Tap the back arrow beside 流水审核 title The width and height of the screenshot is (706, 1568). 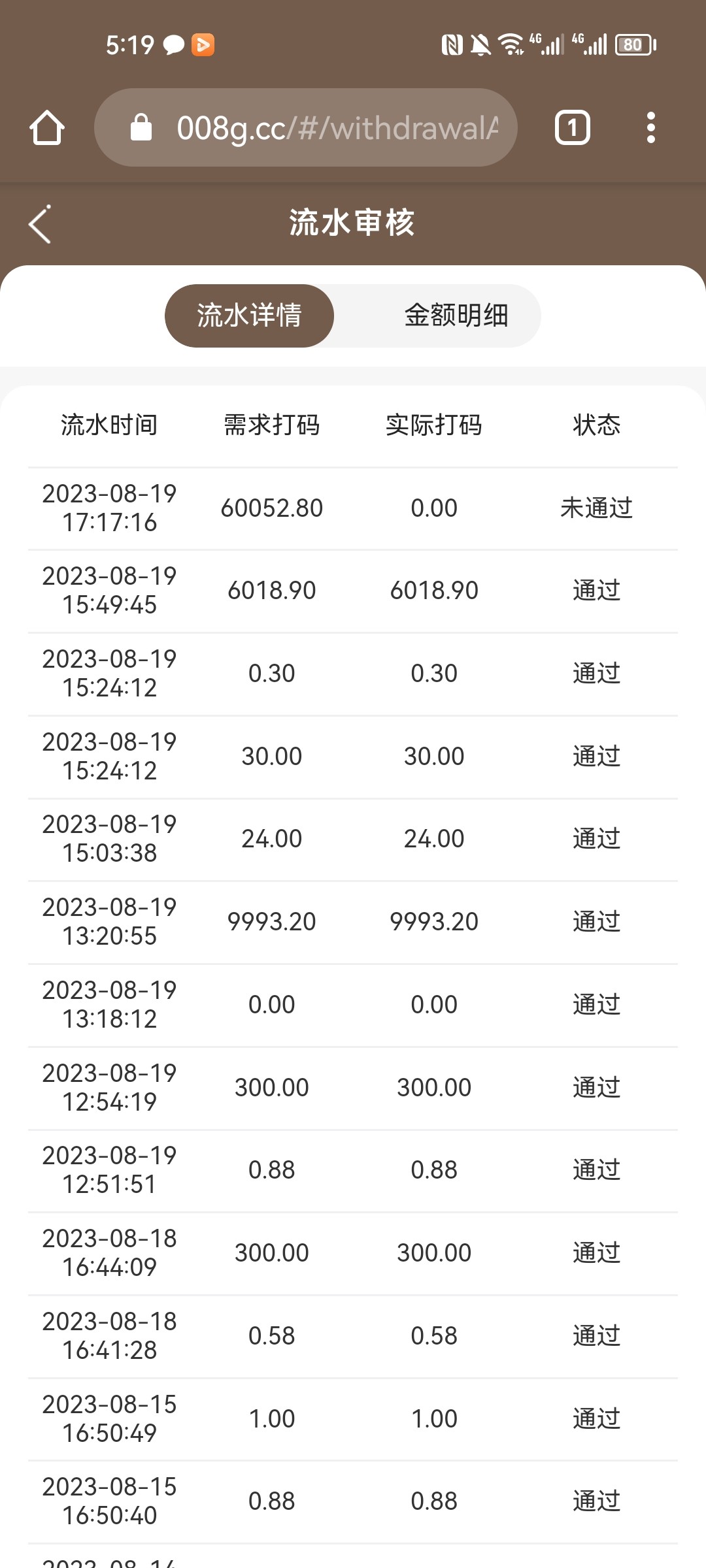[x=39, y=223]
